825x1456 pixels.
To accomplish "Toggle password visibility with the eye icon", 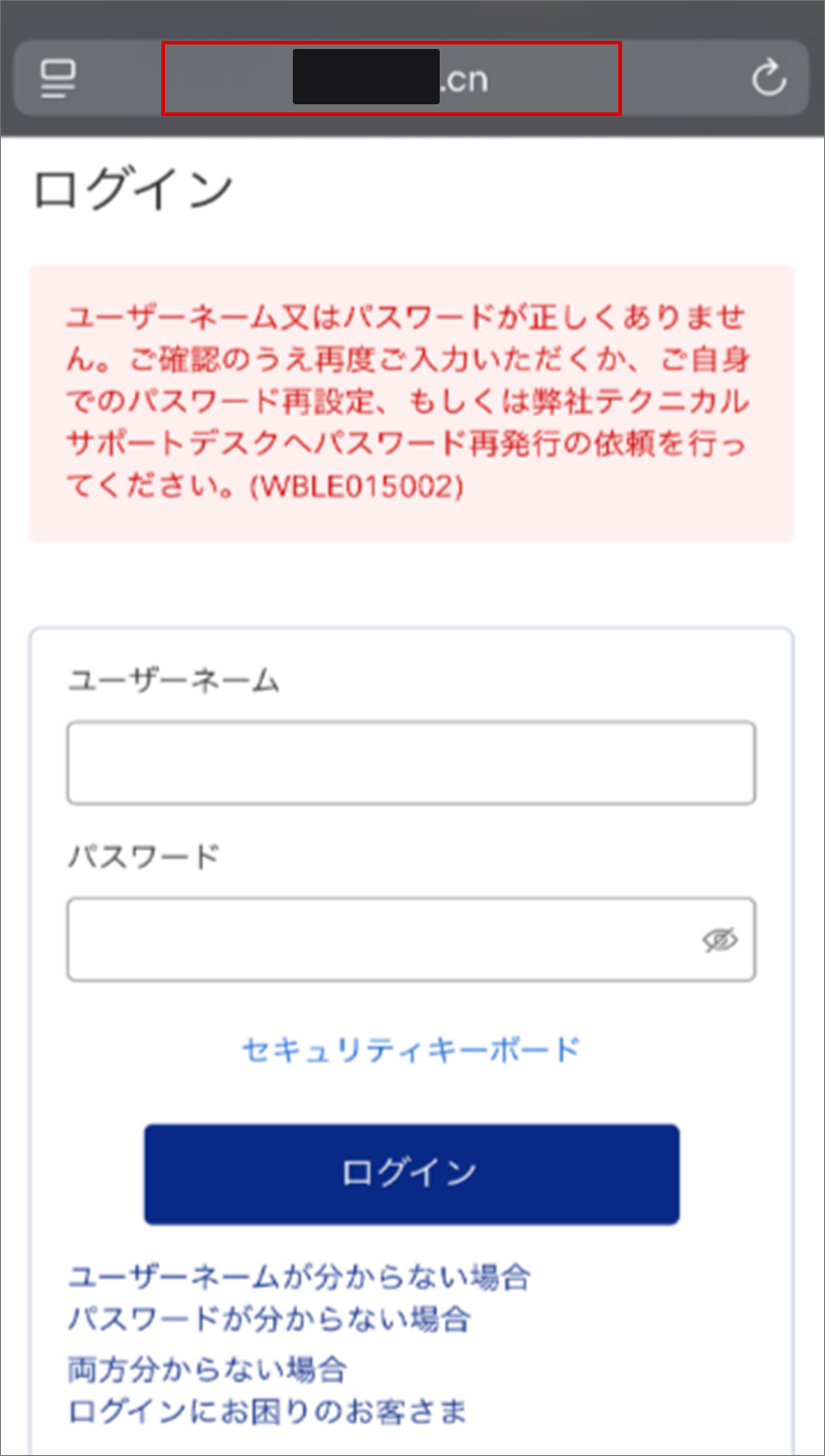I will (x=720, y=940).
